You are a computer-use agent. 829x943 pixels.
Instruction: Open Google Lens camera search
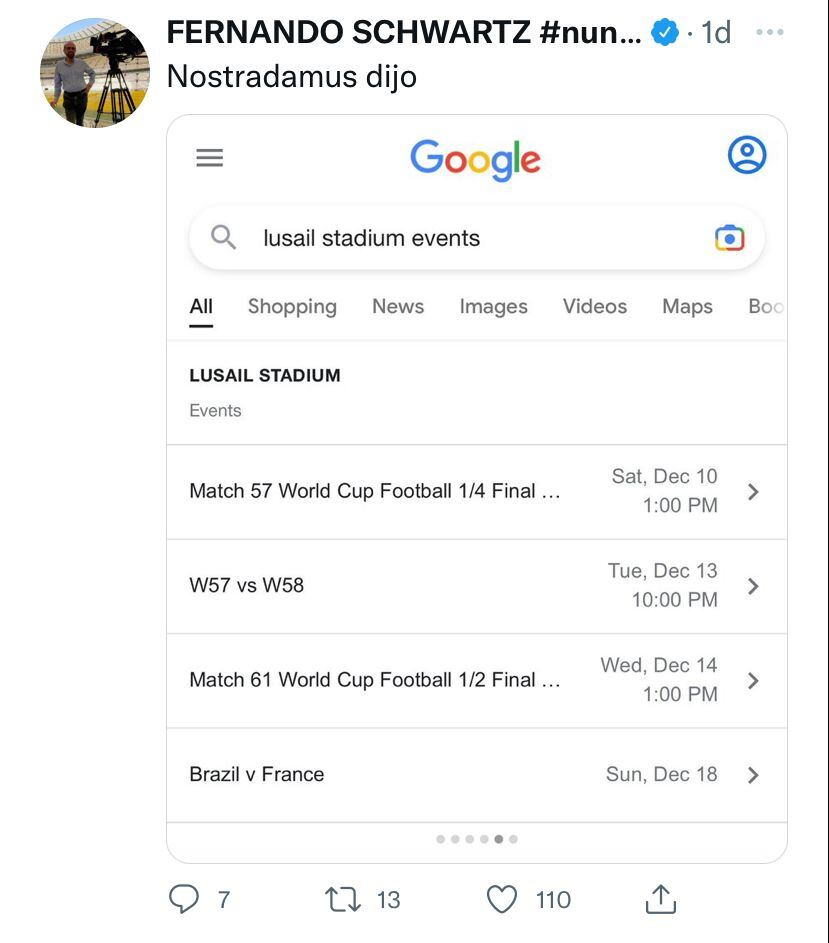(729, 237)
